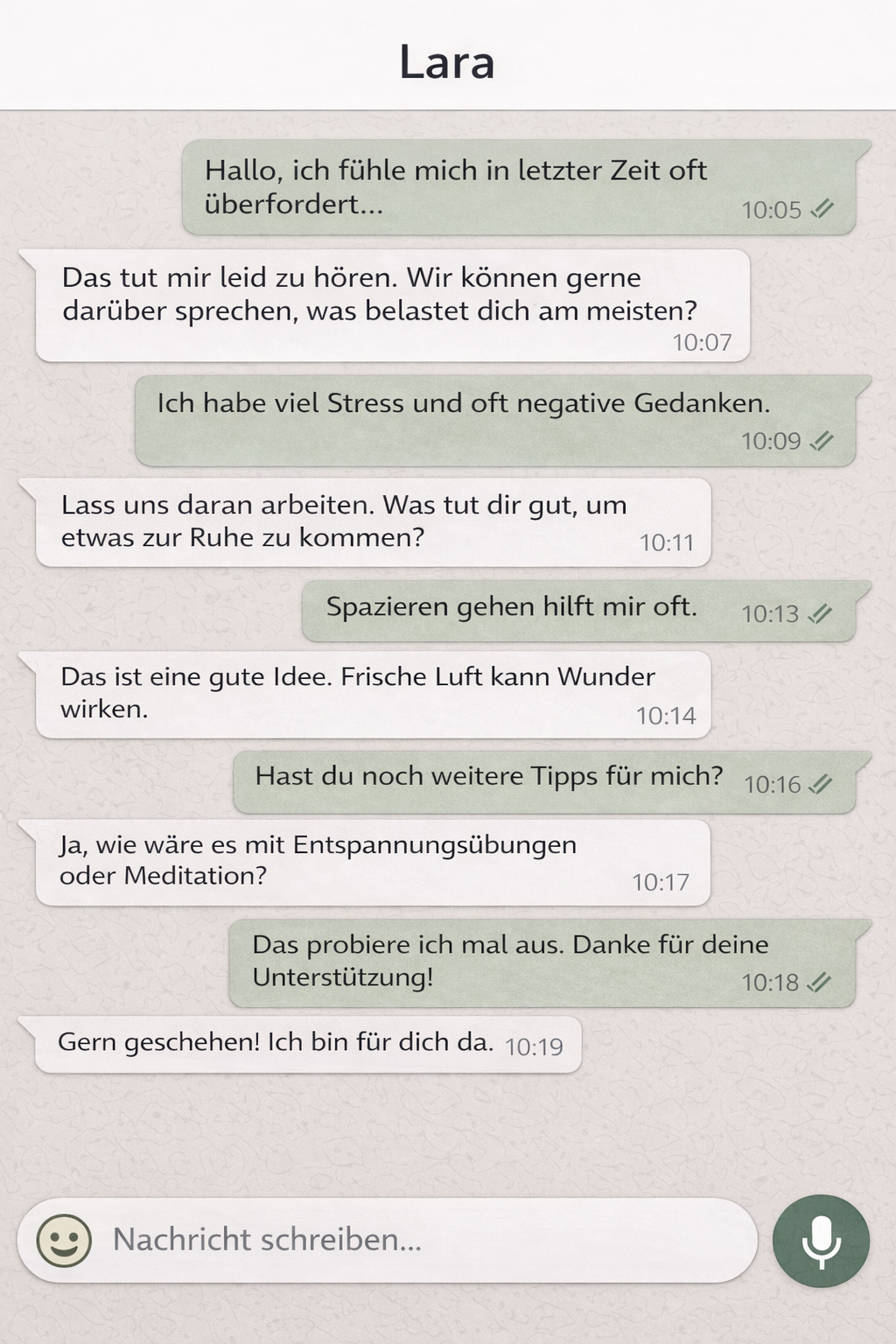This screenshot has width=896, height=1344.
Task: Tap the green microphone voice message icon
Action: (x=820, y=1240)
